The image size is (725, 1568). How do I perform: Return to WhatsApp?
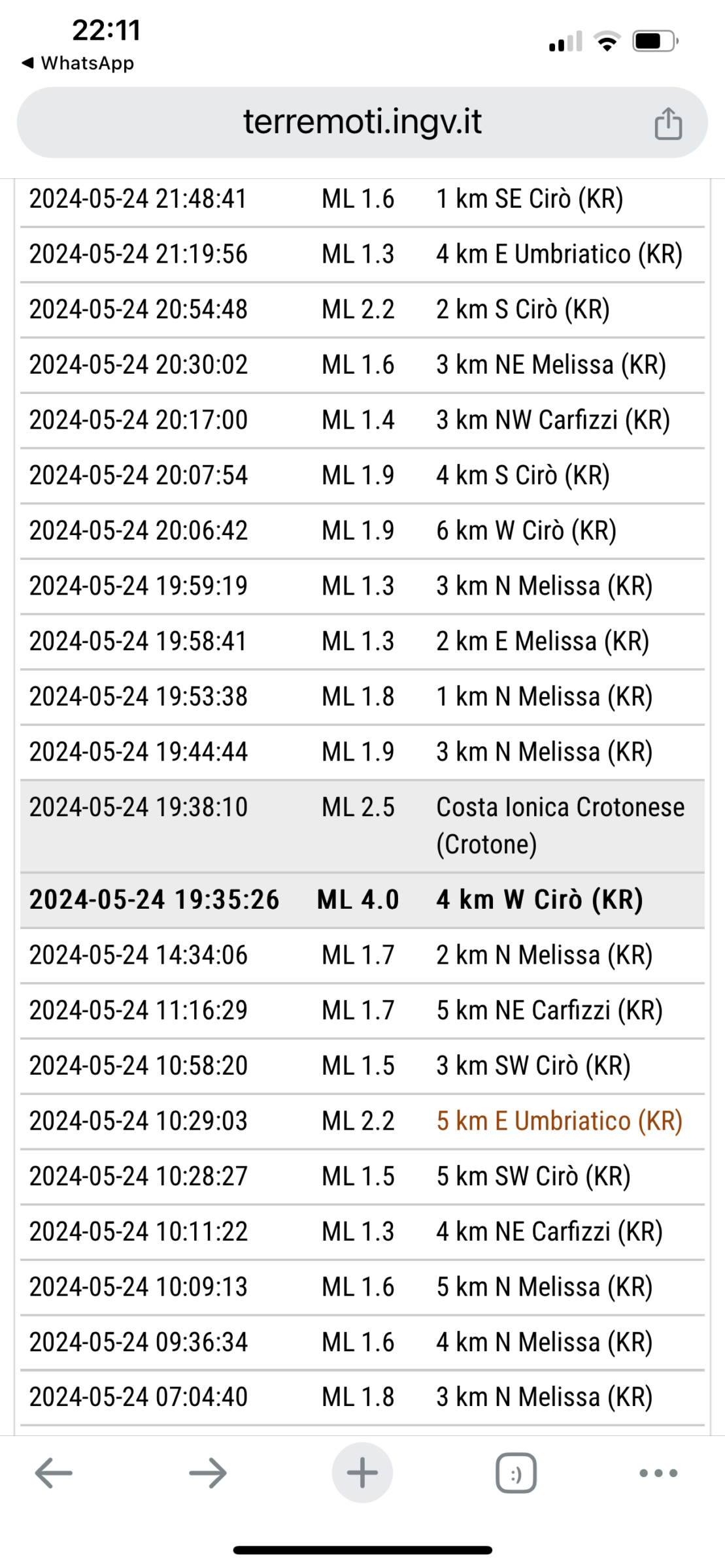point(78,63)
